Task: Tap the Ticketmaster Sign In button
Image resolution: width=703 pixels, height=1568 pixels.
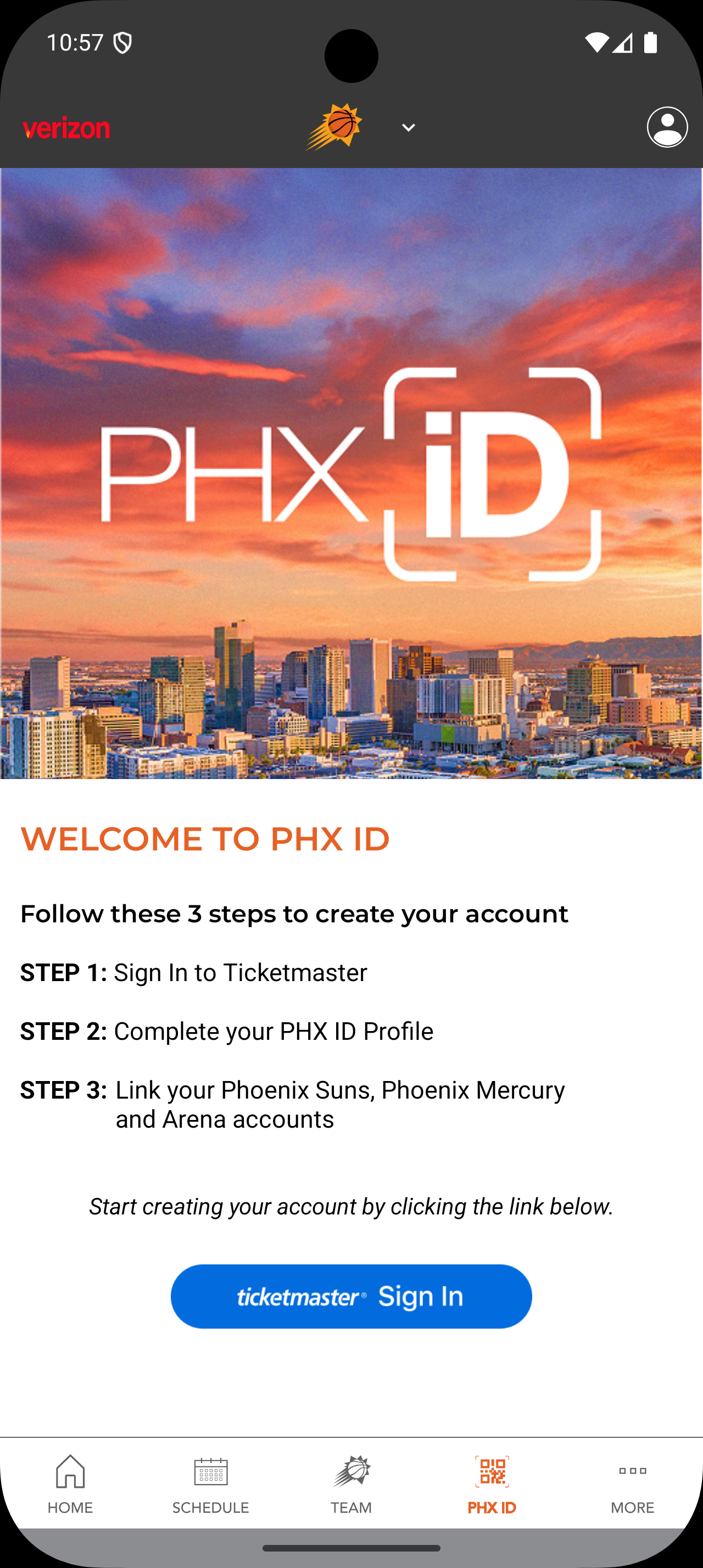Action: coord(351,1296)
